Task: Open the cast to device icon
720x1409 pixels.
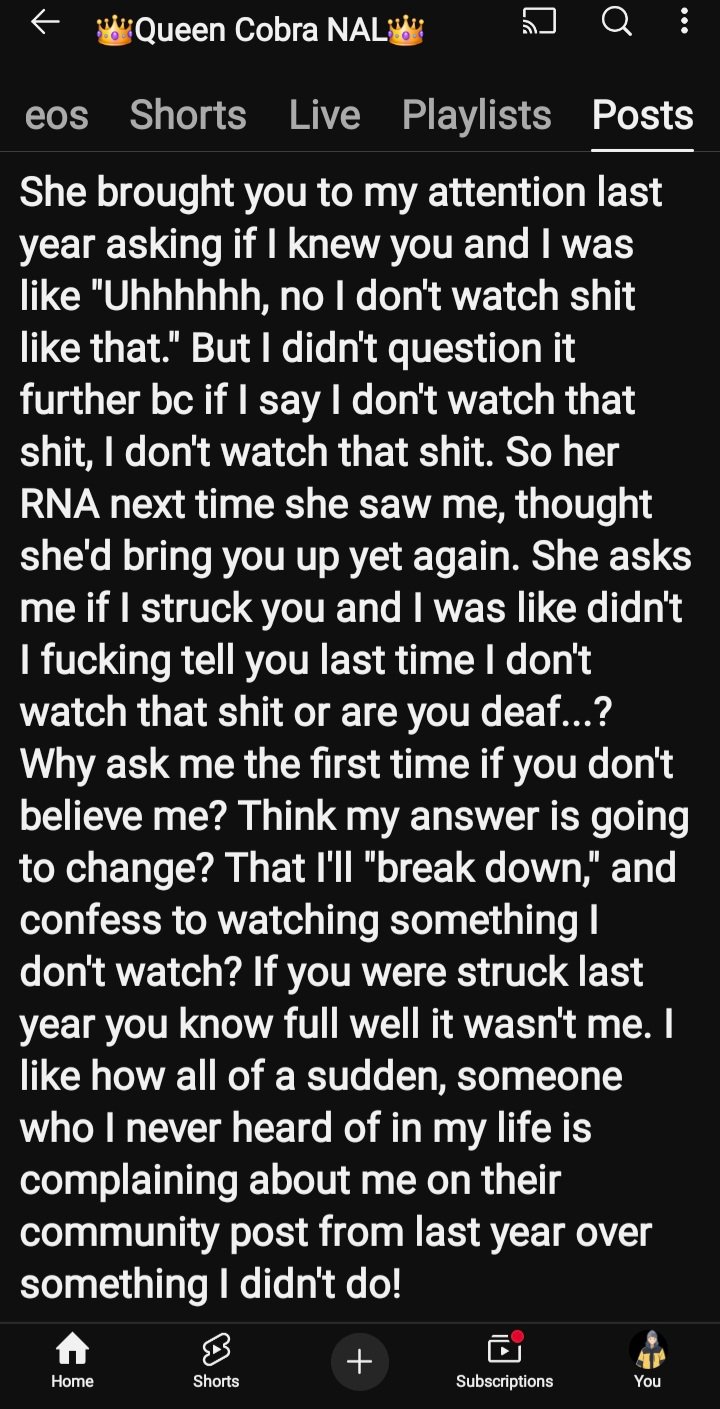Action: coord(539,21)
